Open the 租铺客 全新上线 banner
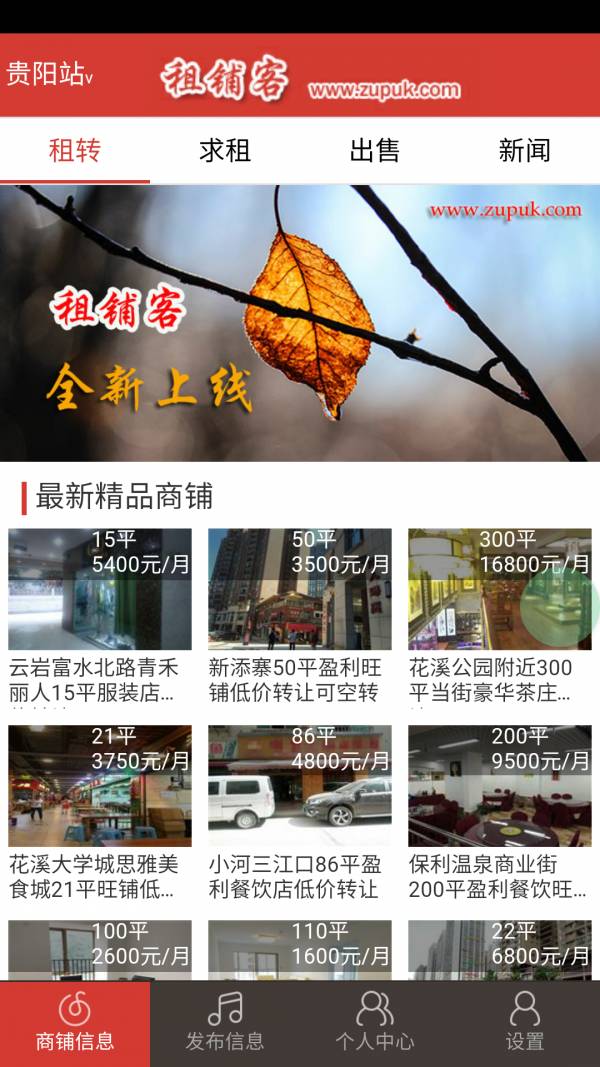600x1067 pixels. (300, 322)
